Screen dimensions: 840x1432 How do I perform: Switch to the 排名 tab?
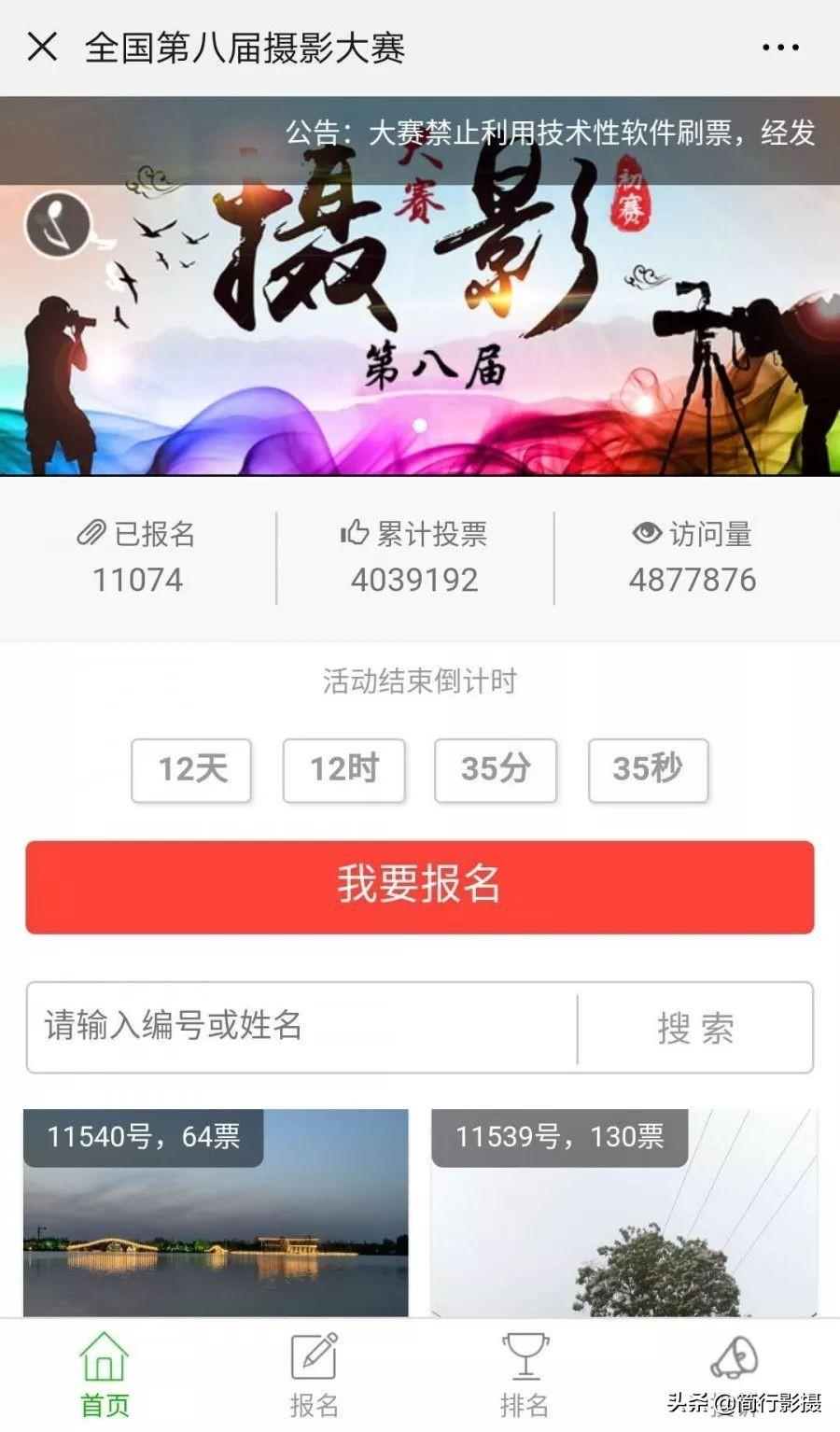(x=524, y=1374)
